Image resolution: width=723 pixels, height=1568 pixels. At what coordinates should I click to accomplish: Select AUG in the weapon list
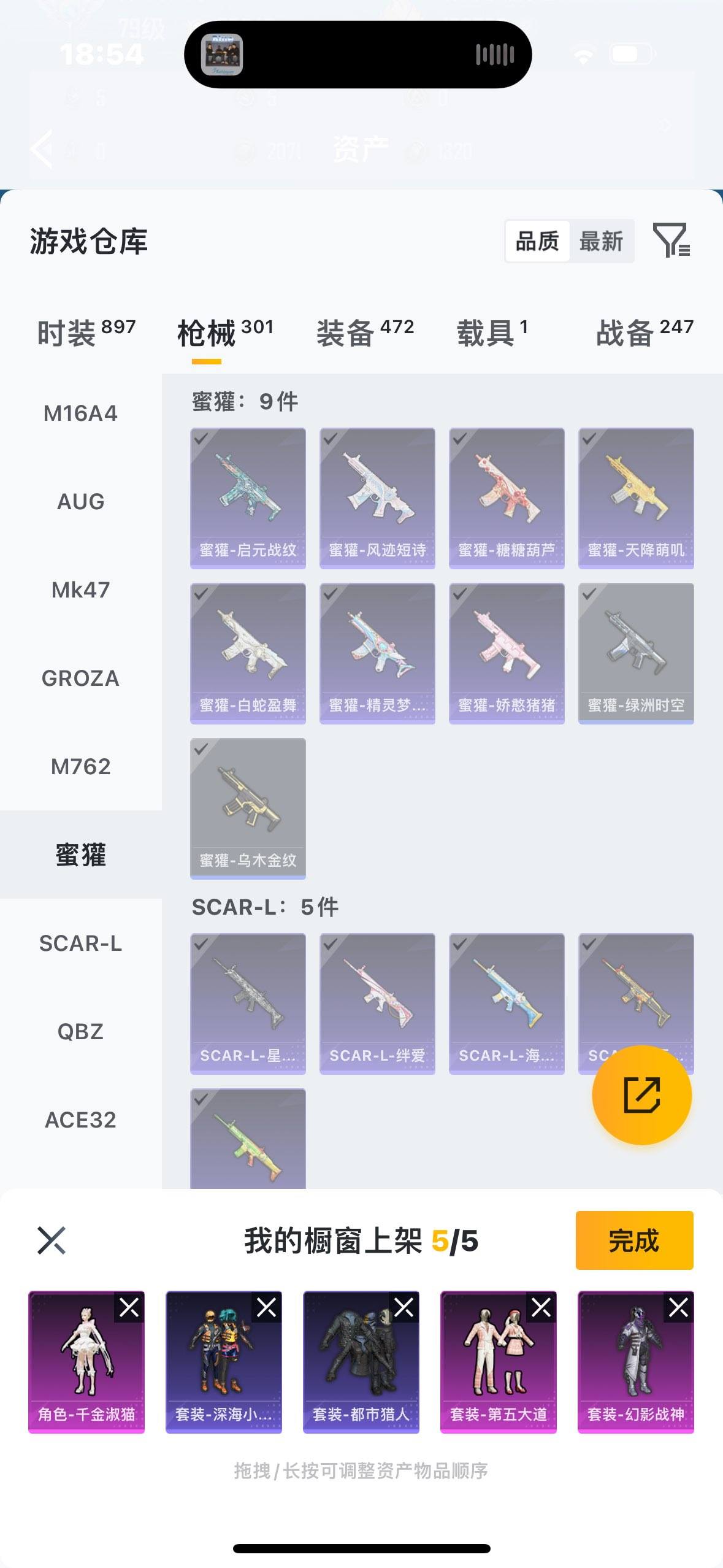pyautogui.click(x=80, y=502)
